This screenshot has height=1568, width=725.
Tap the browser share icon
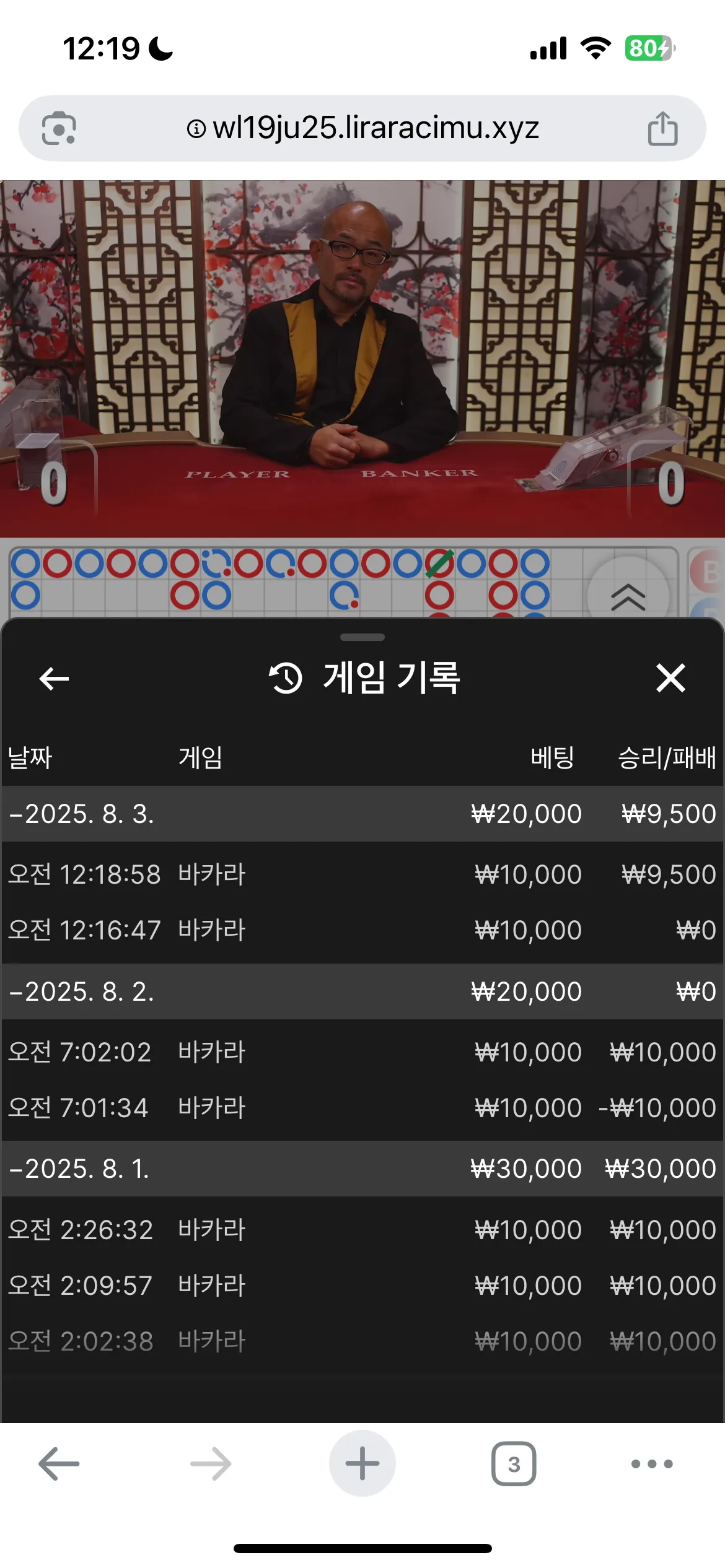(662, 128)
